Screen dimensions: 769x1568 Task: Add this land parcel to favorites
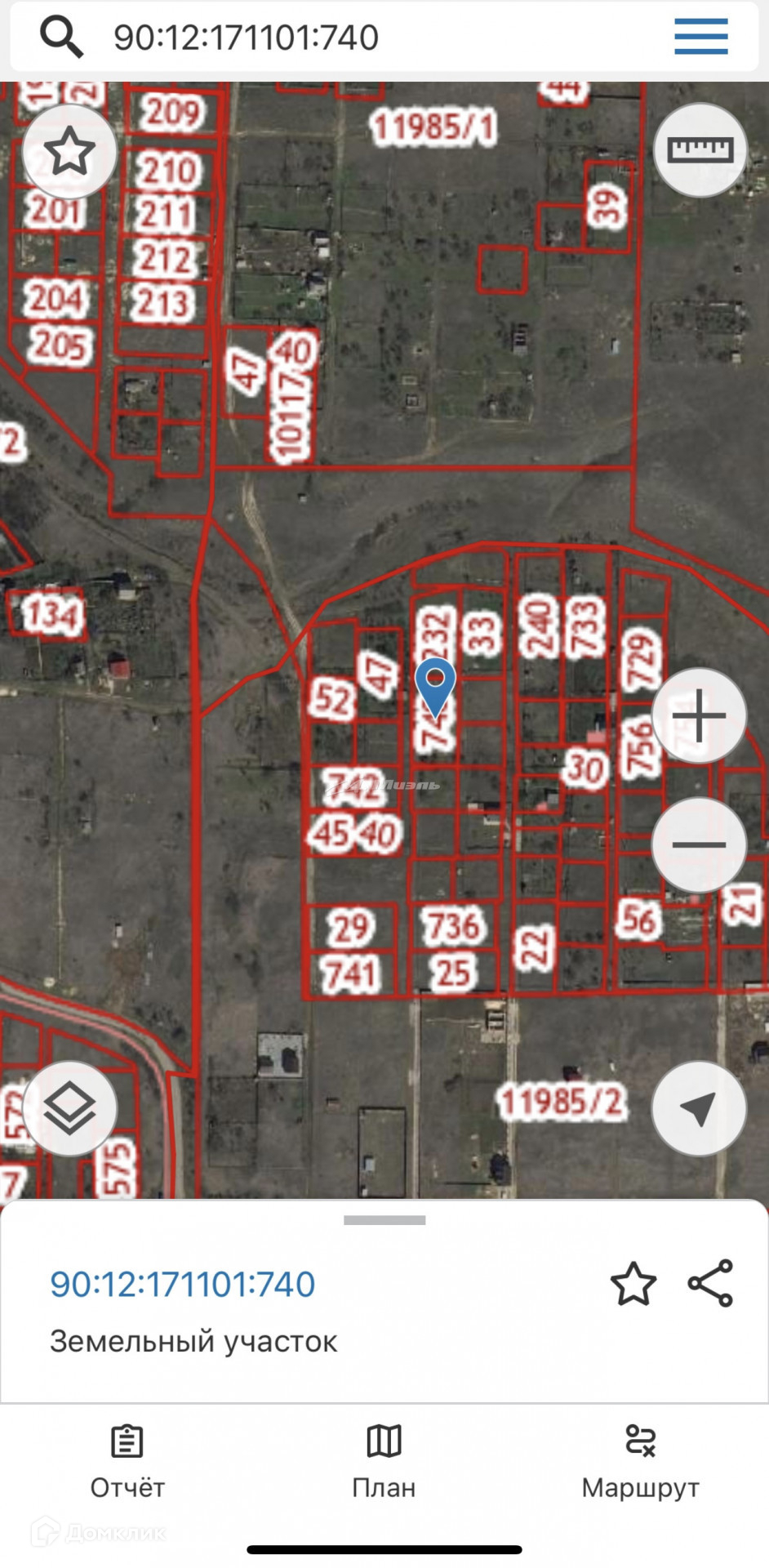point(633,1284)
